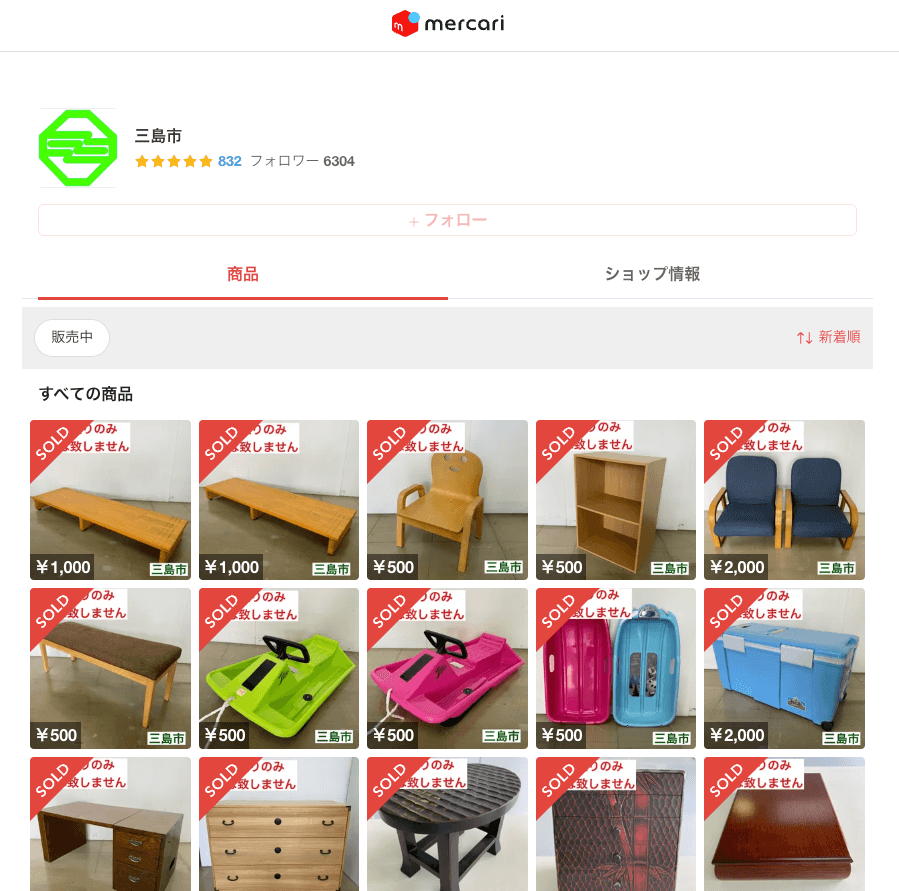Toggle the 販売中 filter chip

coord(72,338)
